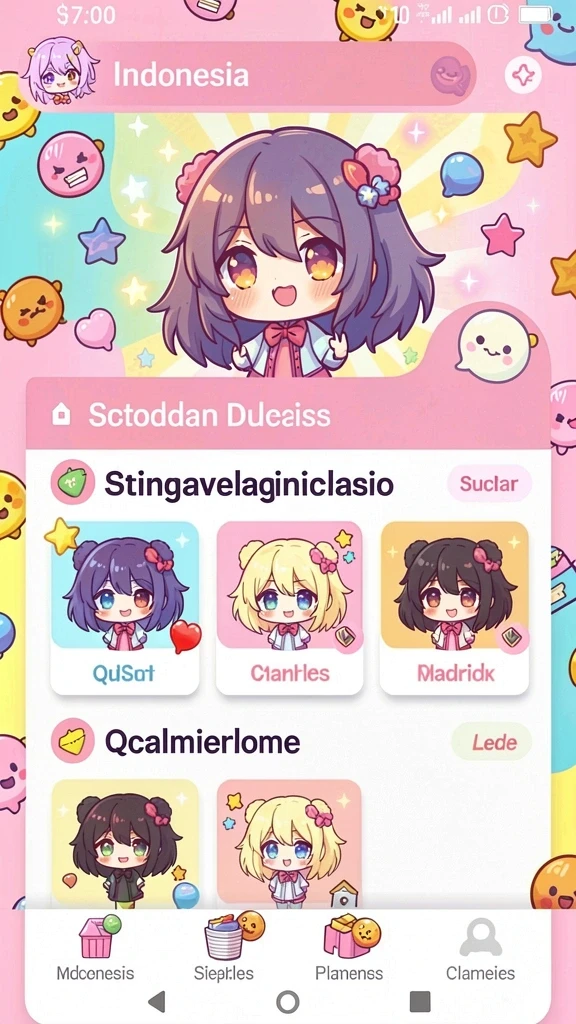Open the blonde card under Qcalmierlome
The height and width of the screenshot is (1024, 576).
click(289, 844)
